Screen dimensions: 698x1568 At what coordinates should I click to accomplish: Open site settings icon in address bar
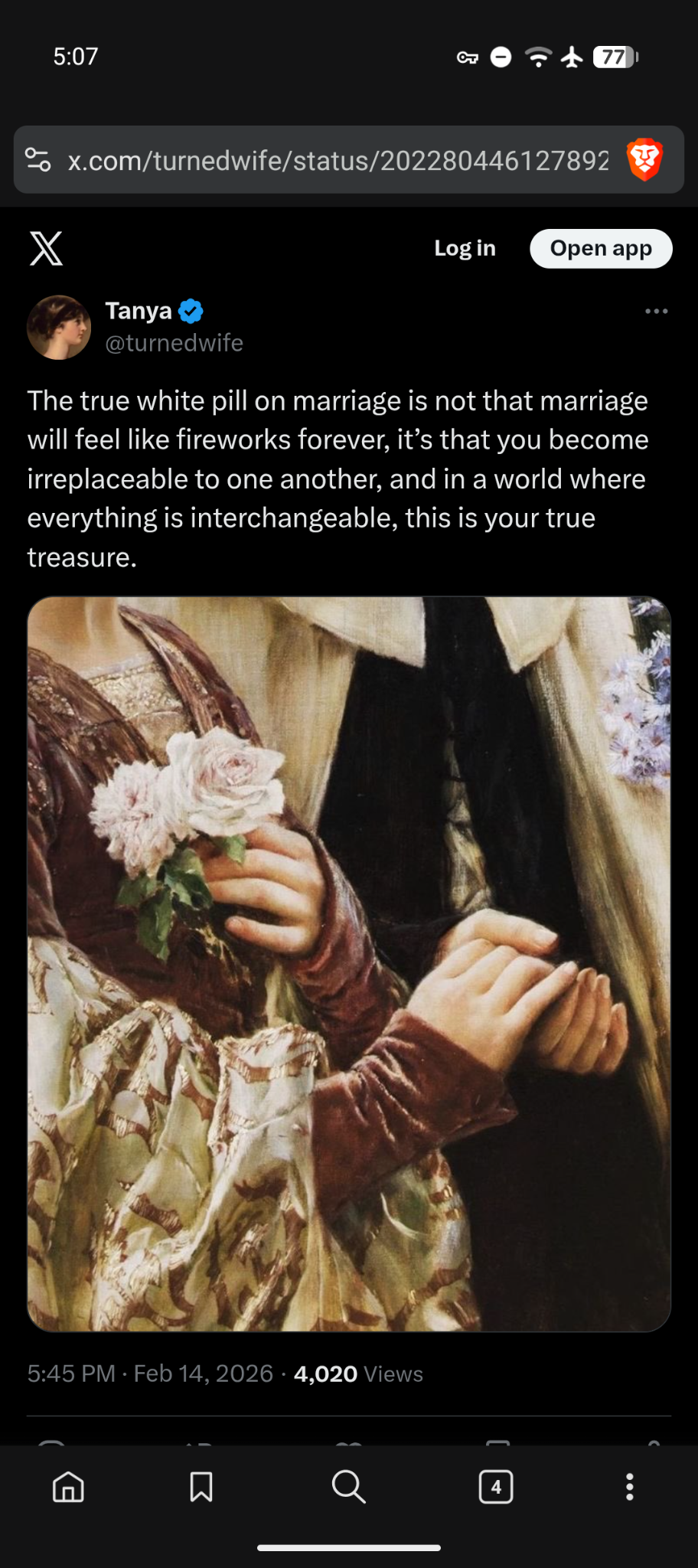tap(38, 160)
